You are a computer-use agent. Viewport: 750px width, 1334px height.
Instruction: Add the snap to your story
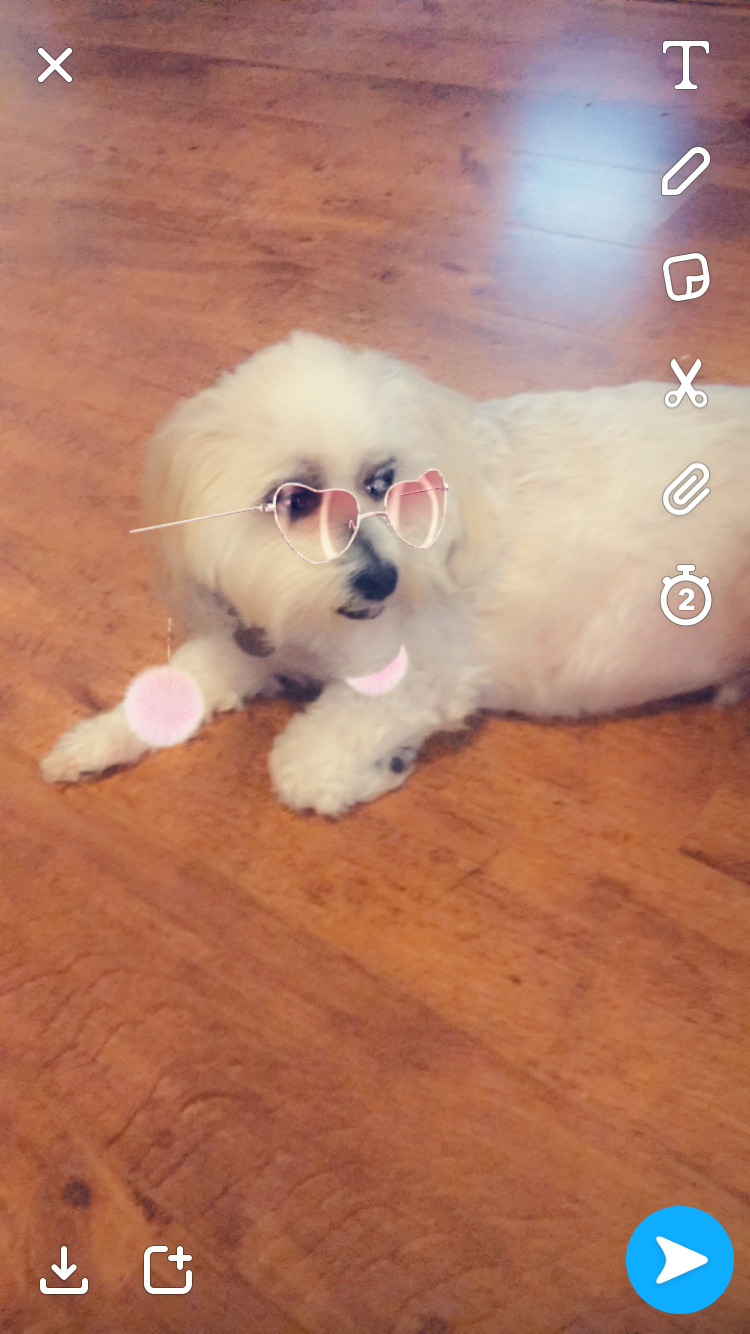(168, 1269)
